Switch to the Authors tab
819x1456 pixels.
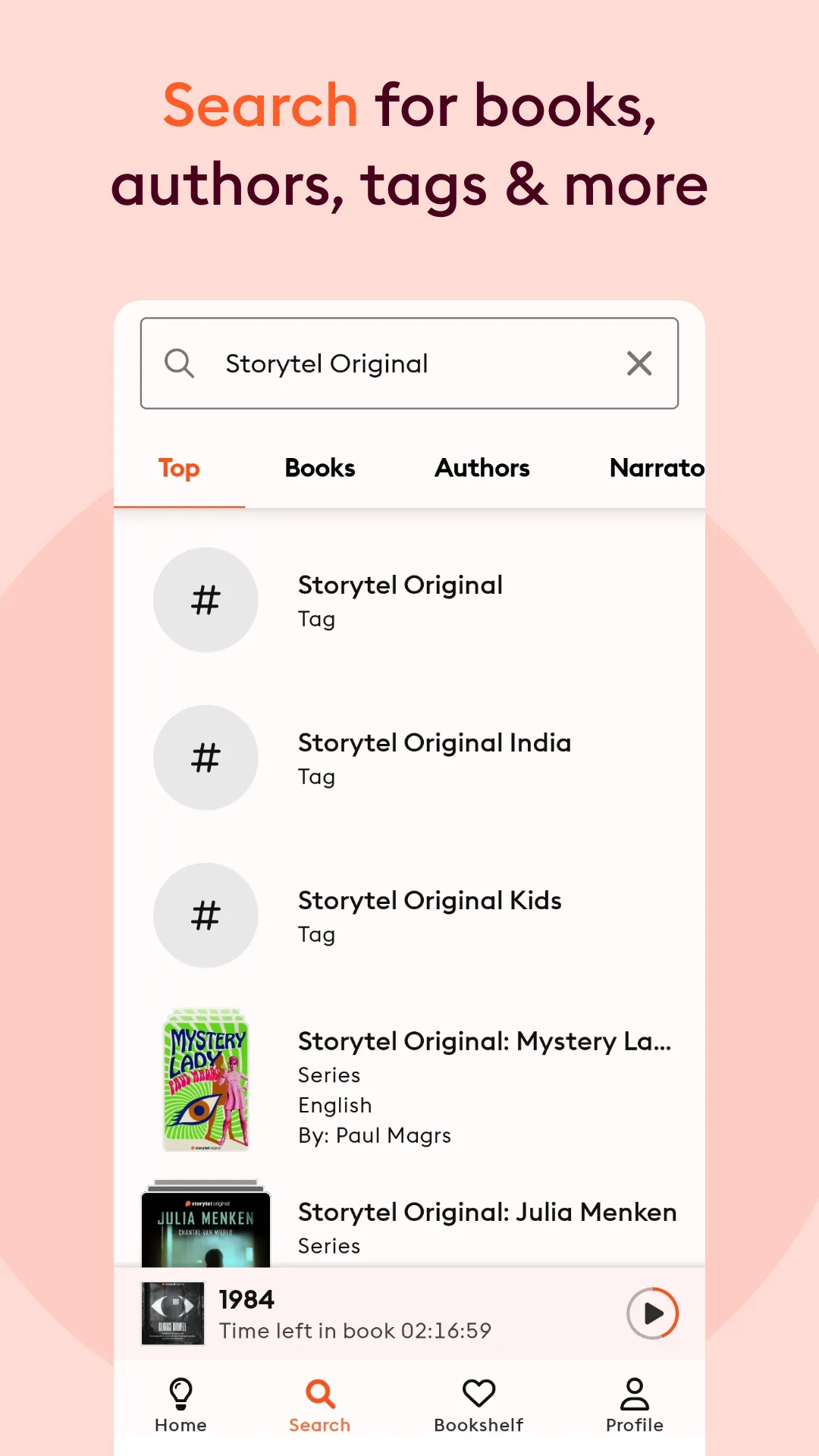click(x=482, y=468)
